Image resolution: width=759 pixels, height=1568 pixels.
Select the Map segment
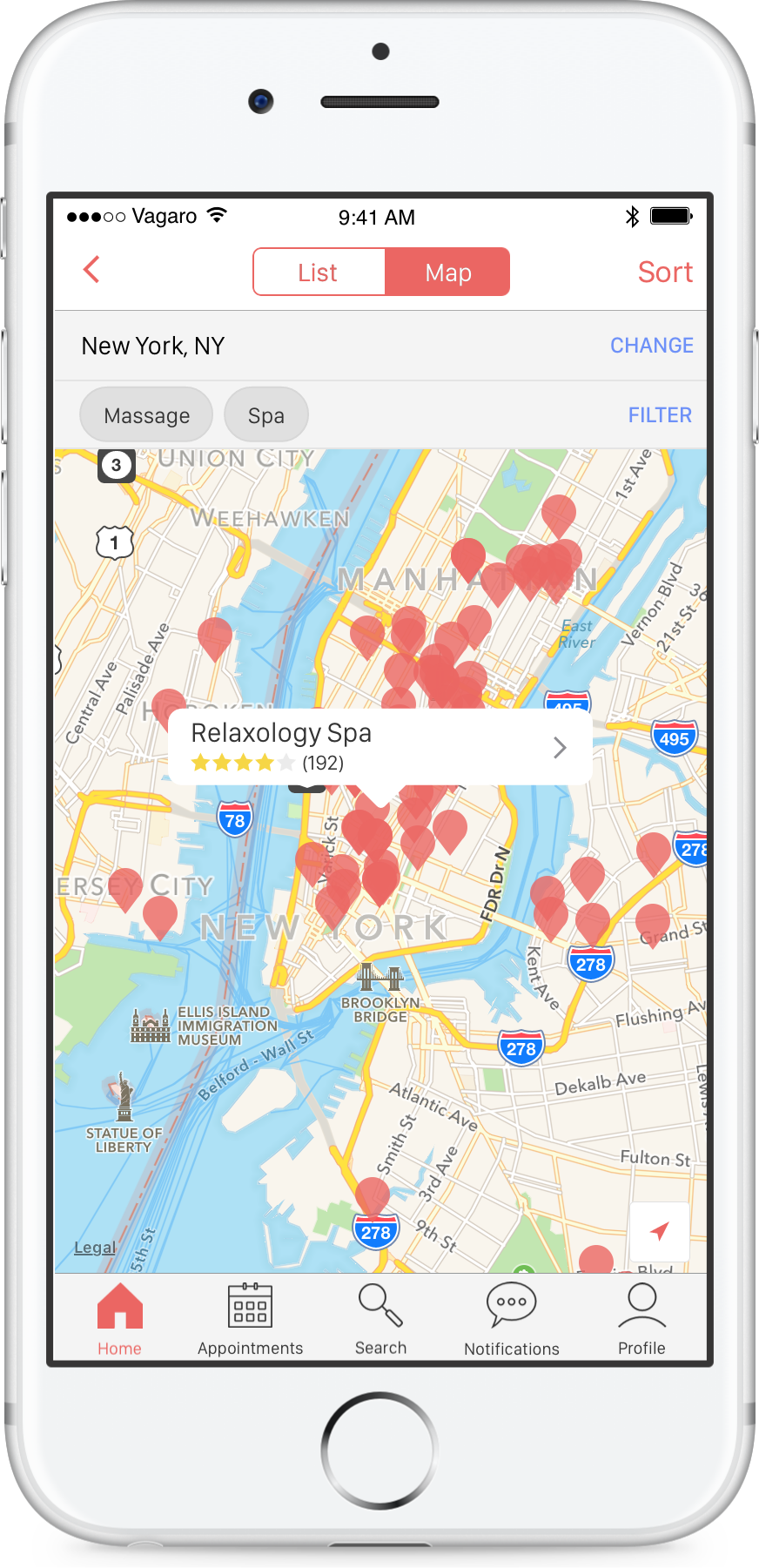point(447,273)
